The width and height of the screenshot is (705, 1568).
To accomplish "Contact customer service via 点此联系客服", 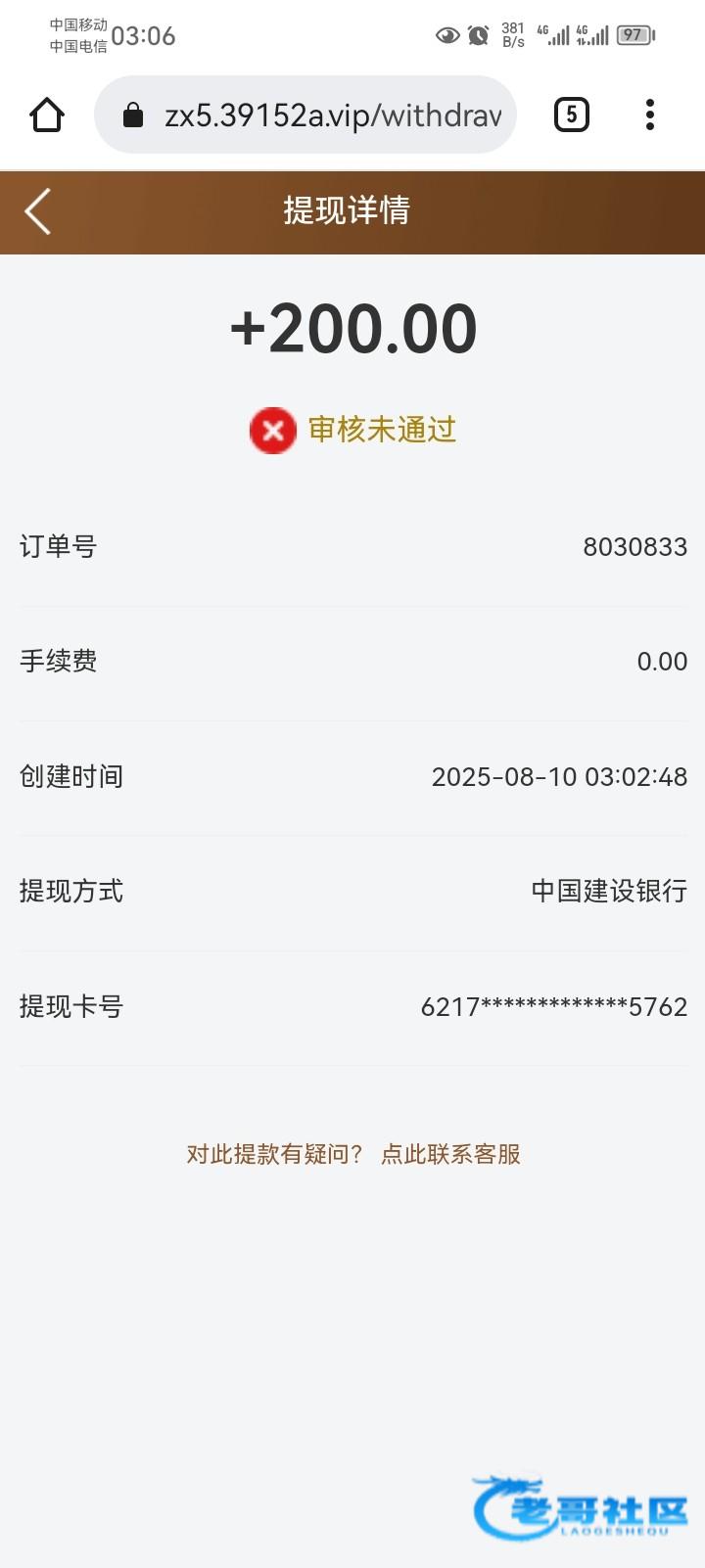I will coord(450,1154).
